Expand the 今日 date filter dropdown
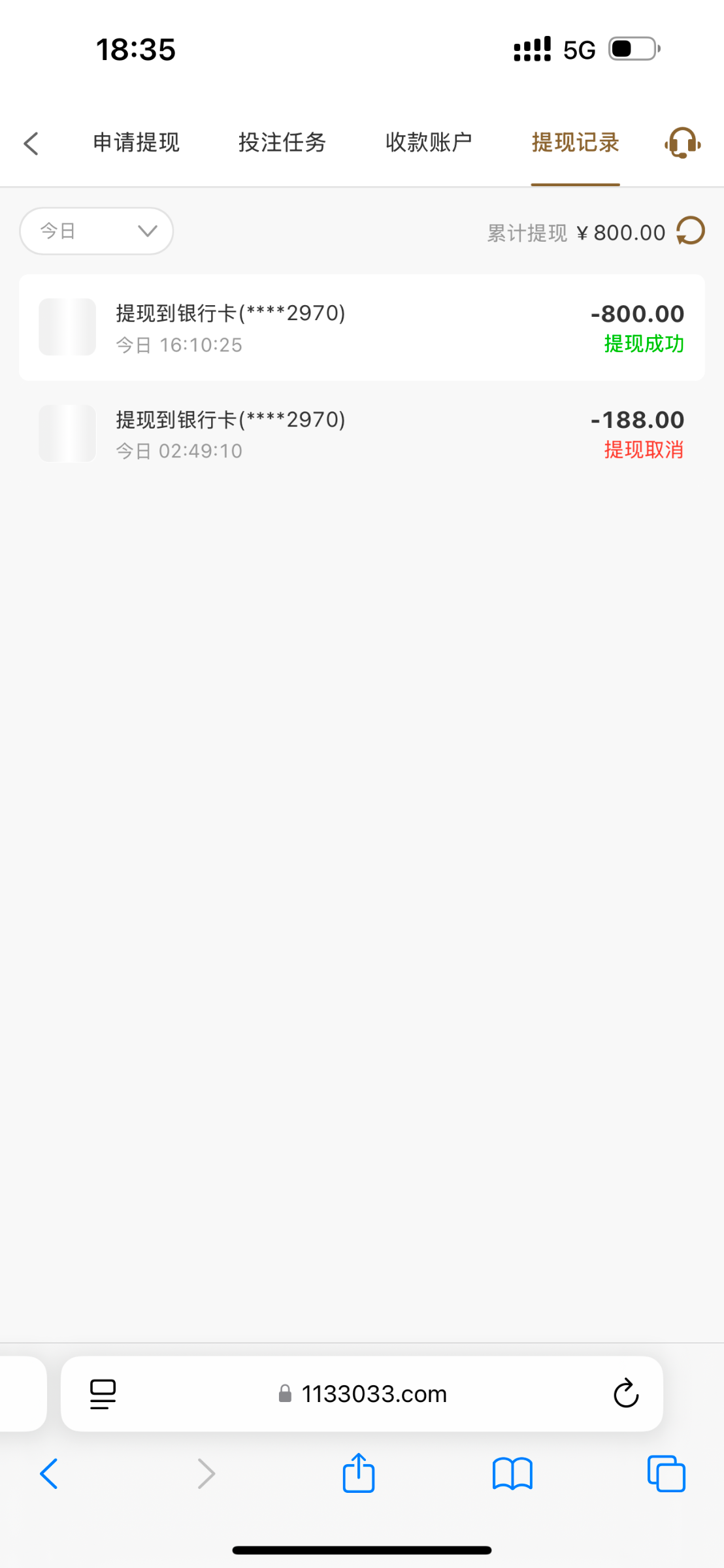The width and height of the screenshot is (724, 1568). [x=97, y=231]
